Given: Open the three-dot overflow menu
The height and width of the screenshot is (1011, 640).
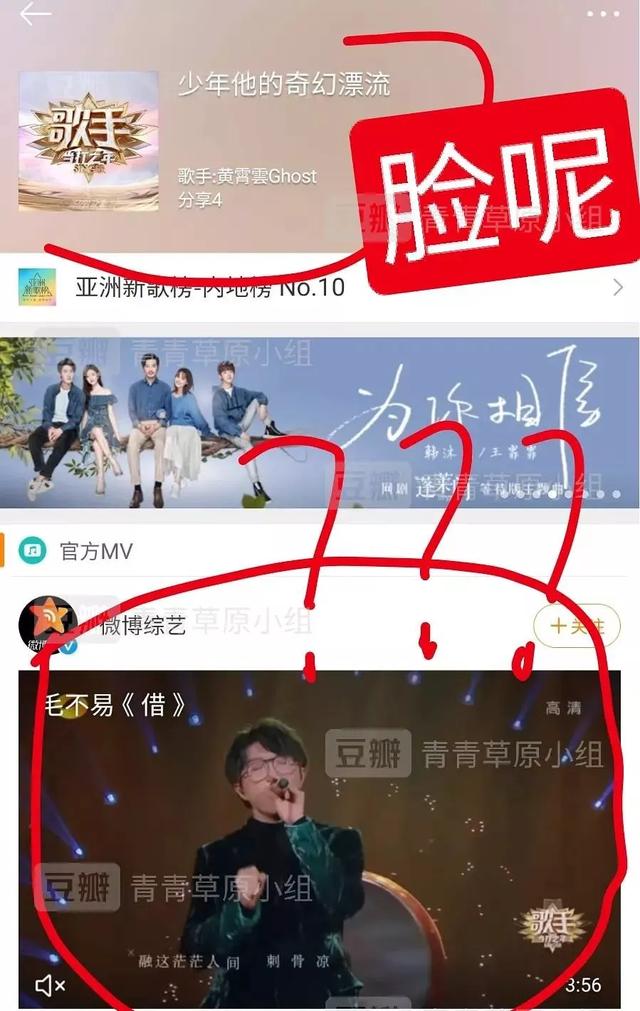Looking at the screenshot, I should click(603, 14).
